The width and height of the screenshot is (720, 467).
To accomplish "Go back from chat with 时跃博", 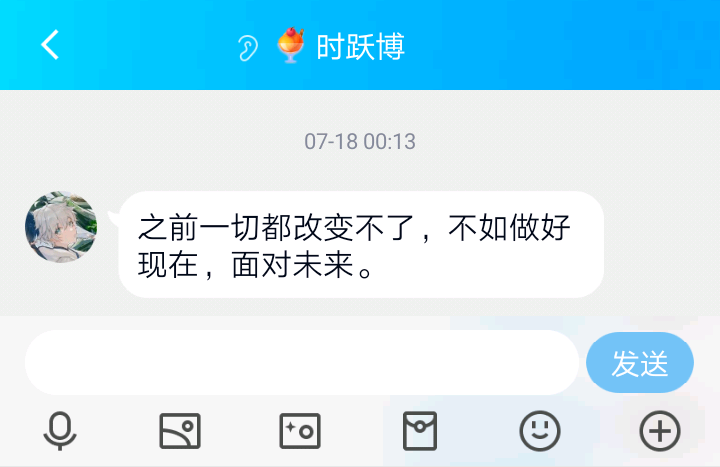I will click(50, 45).
